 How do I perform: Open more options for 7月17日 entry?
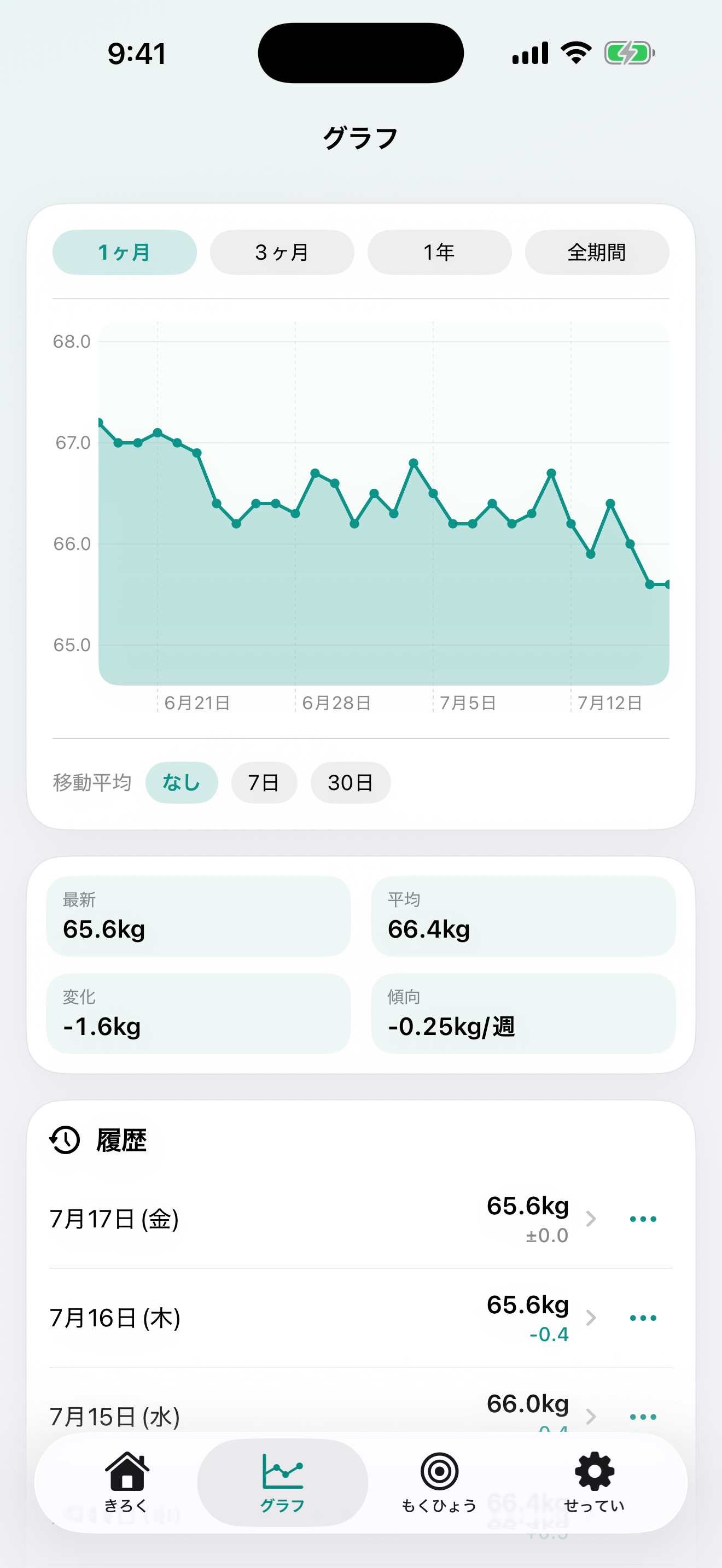[x=643, y=1219]
